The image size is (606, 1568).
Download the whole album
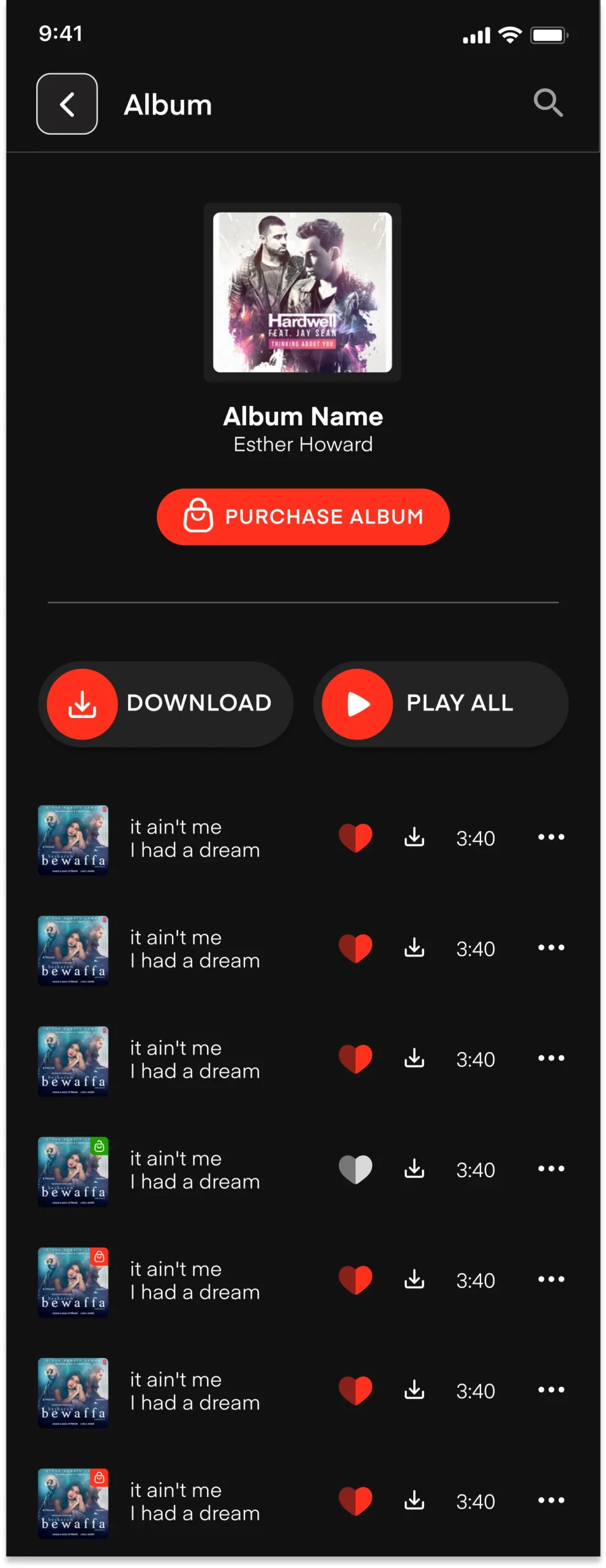tap(166, 704)
